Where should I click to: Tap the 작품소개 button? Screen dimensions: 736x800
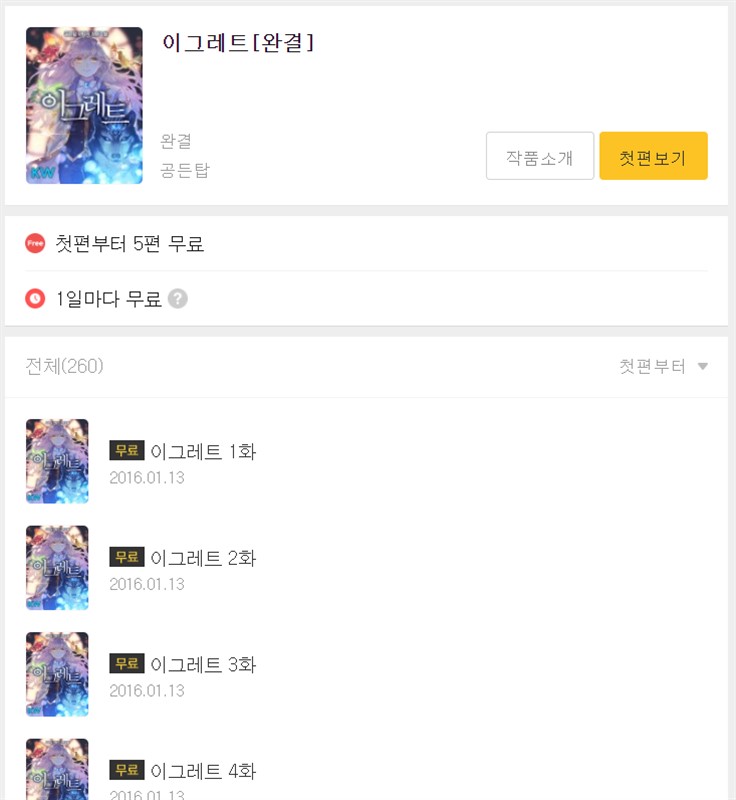[x=540, y=156]
